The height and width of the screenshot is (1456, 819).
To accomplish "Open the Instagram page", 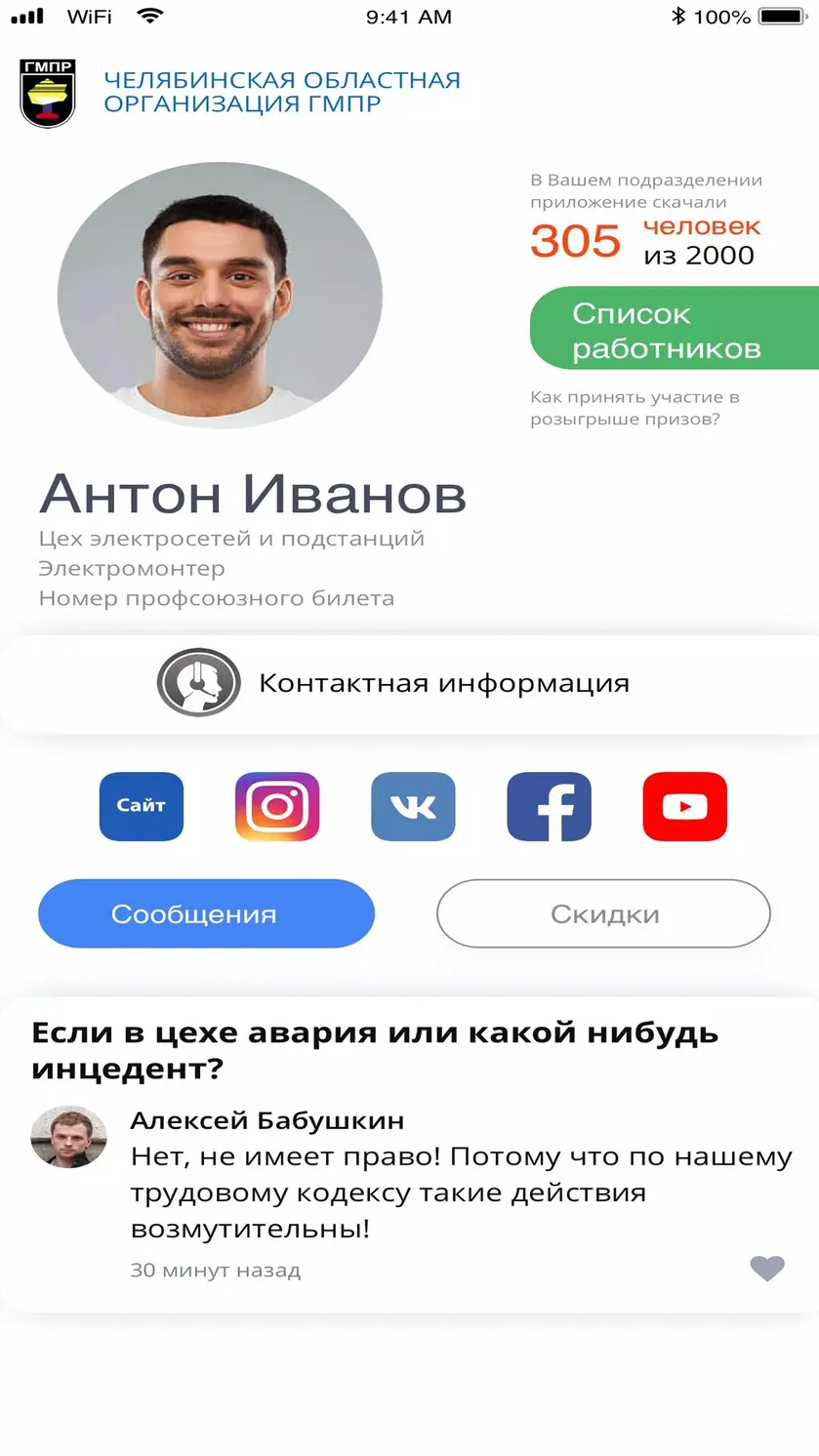I will [x=277, y=806].
